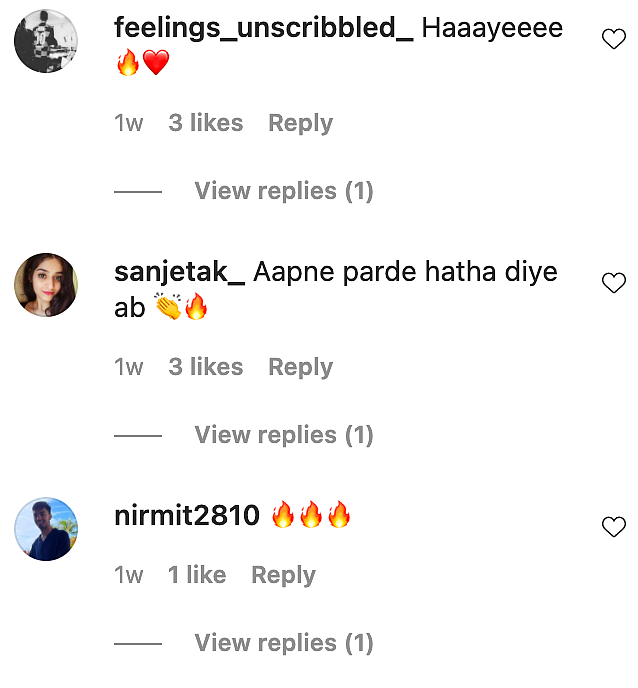
Task: See the 1 like on nirmit2810's comment
Action: [196, 575]
